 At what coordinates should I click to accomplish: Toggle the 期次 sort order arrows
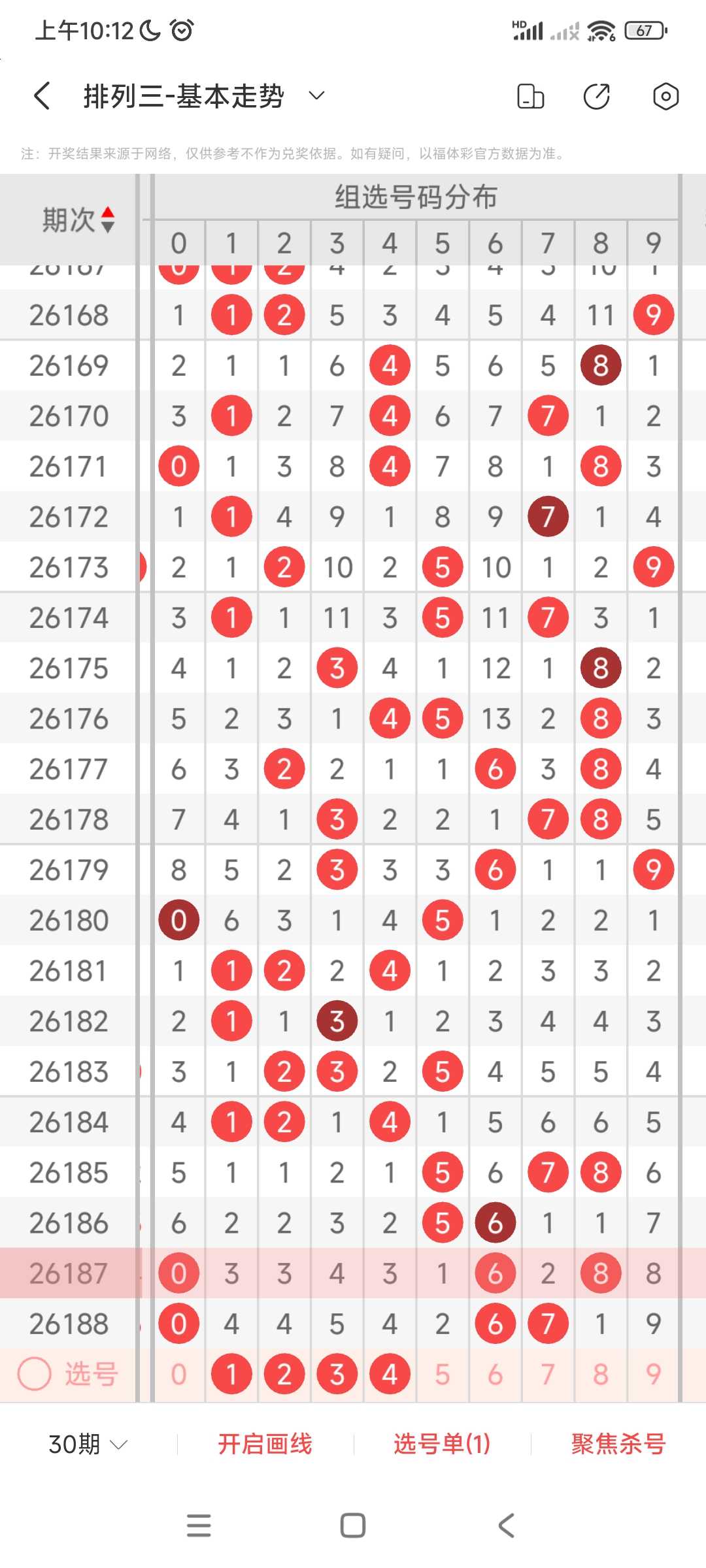[108, 220]
